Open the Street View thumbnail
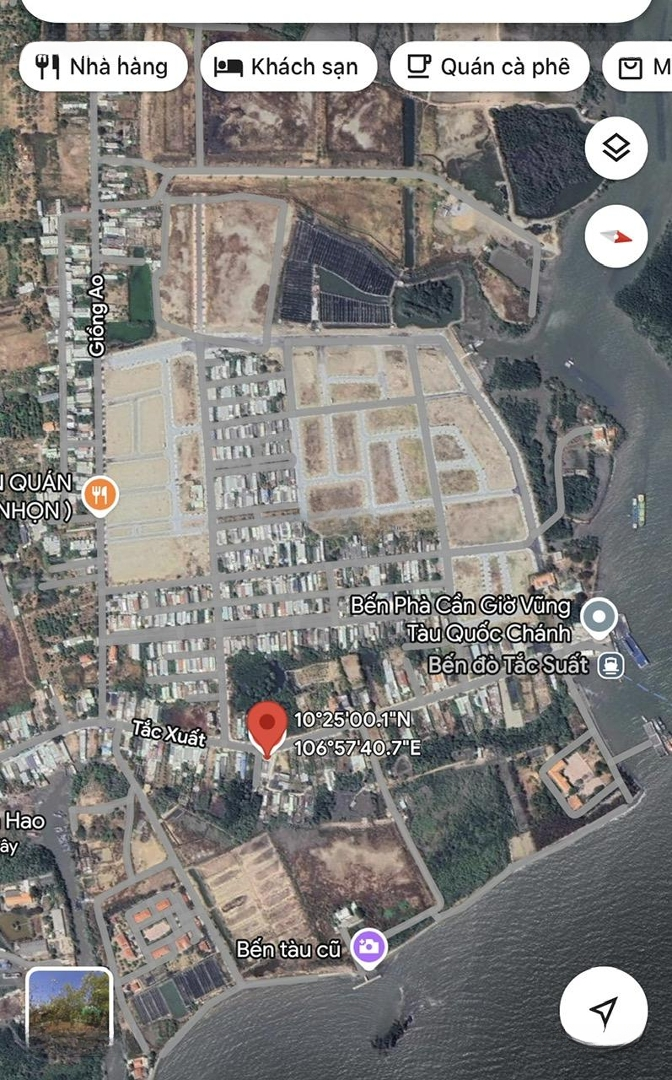This screenshot has width=672, height=1080. (x=68, y=1007)
